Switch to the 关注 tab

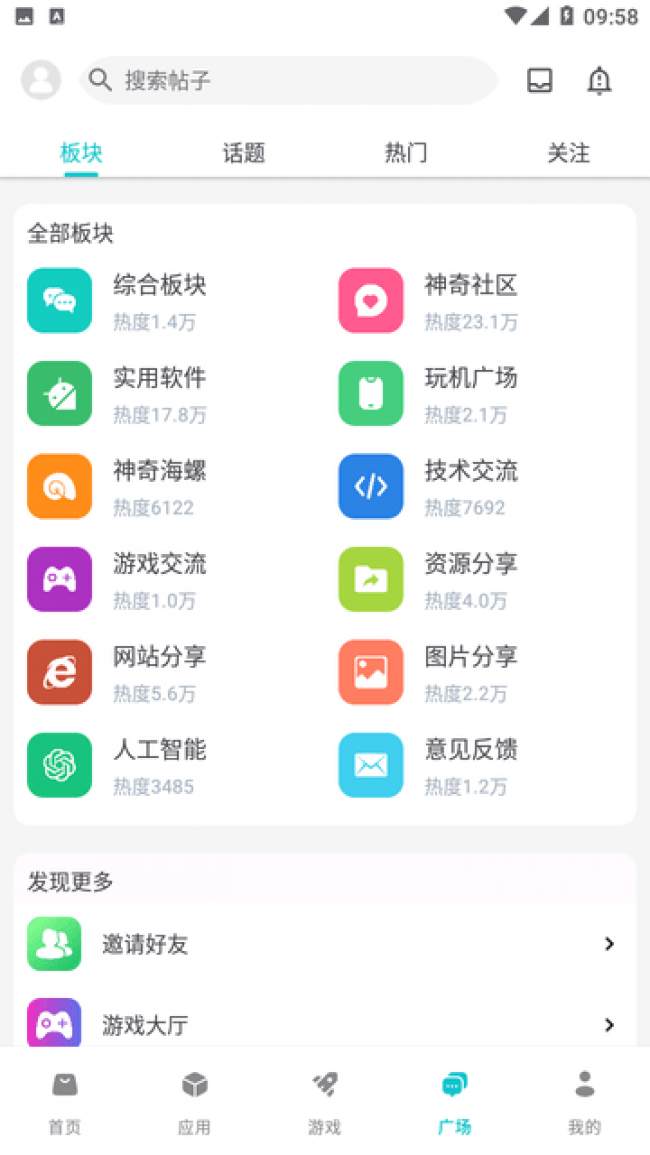point(568,153)
